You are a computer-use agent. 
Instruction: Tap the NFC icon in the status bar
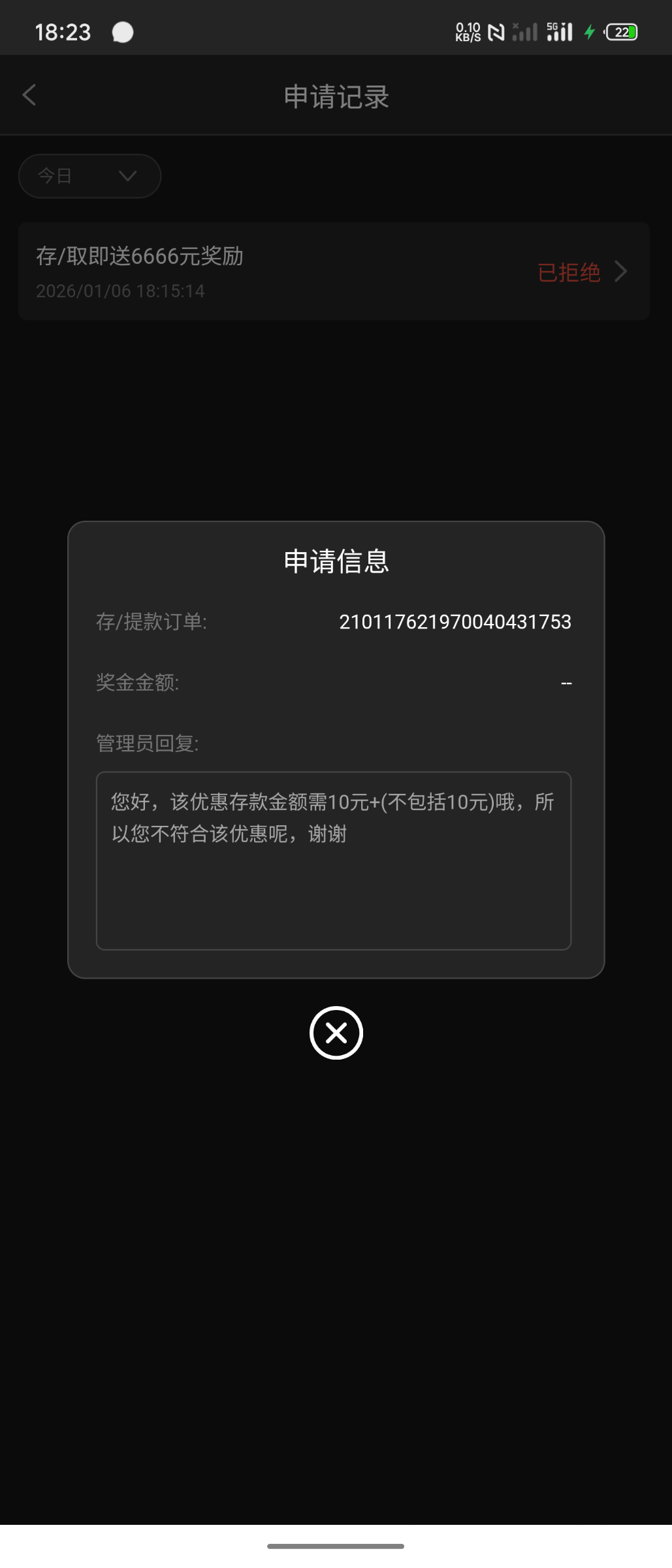pos(496,30)
